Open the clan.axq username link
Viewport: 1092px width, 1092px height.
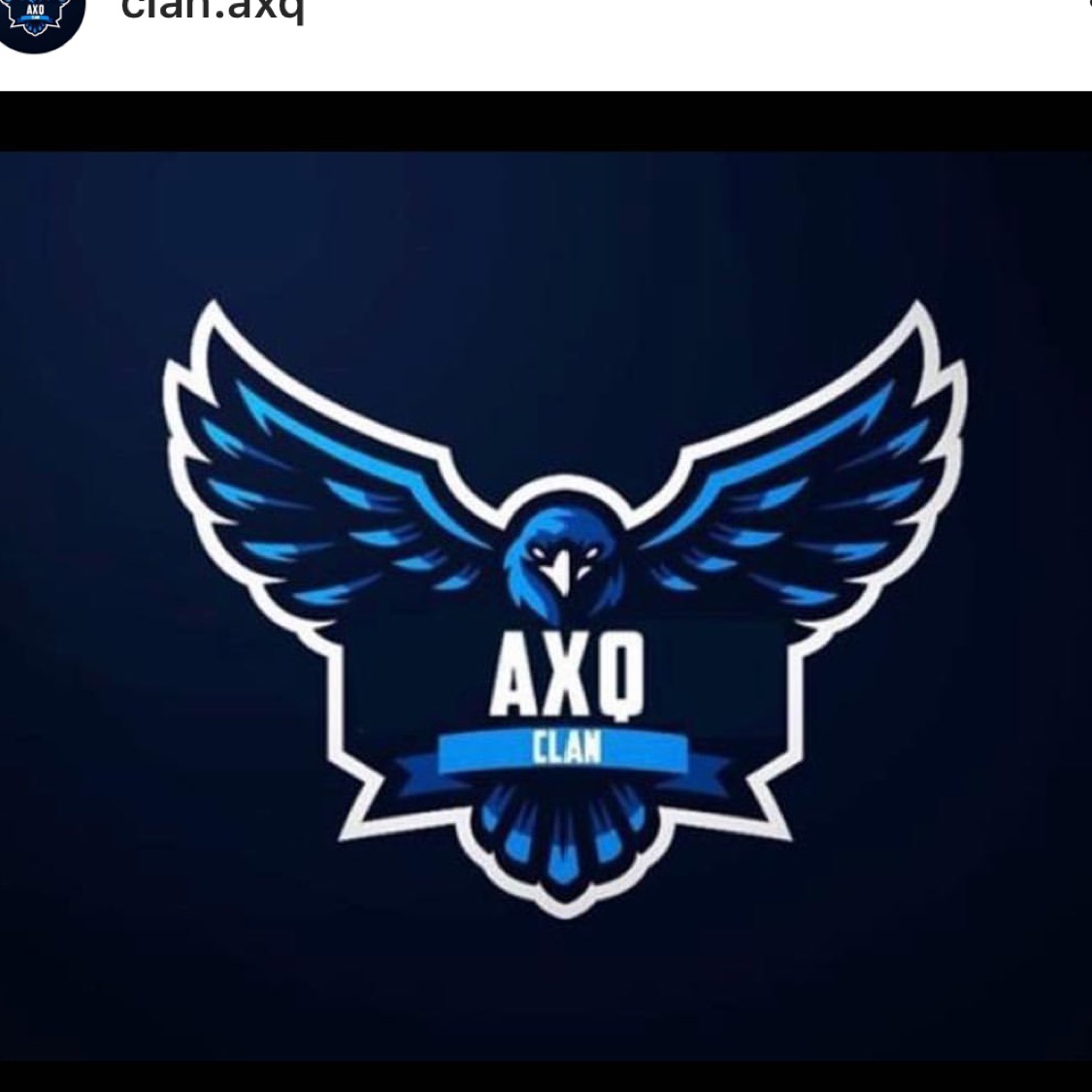pyautogui.click(x=213, y=10)
